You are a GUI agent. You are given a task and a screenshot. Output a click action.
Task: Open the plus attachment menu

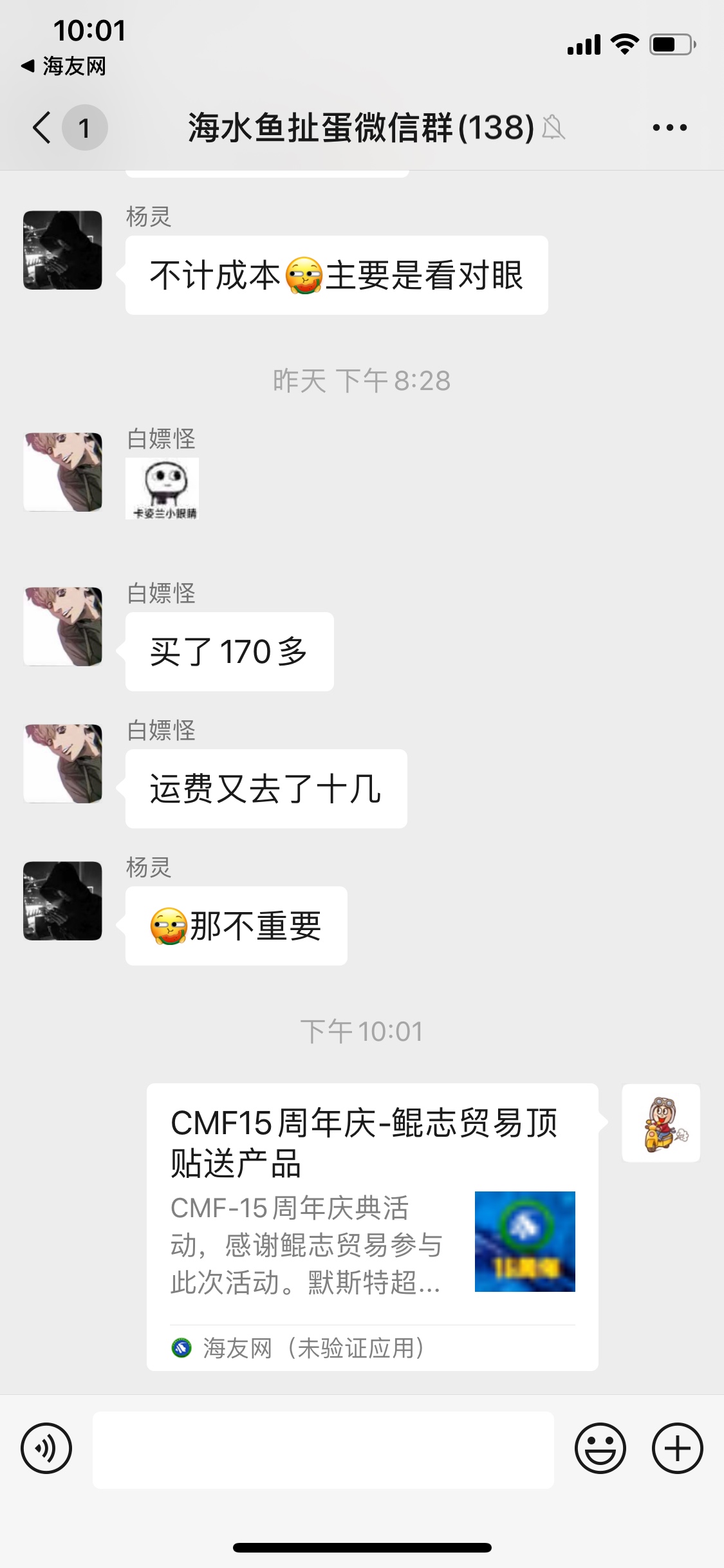point(677,1448)
